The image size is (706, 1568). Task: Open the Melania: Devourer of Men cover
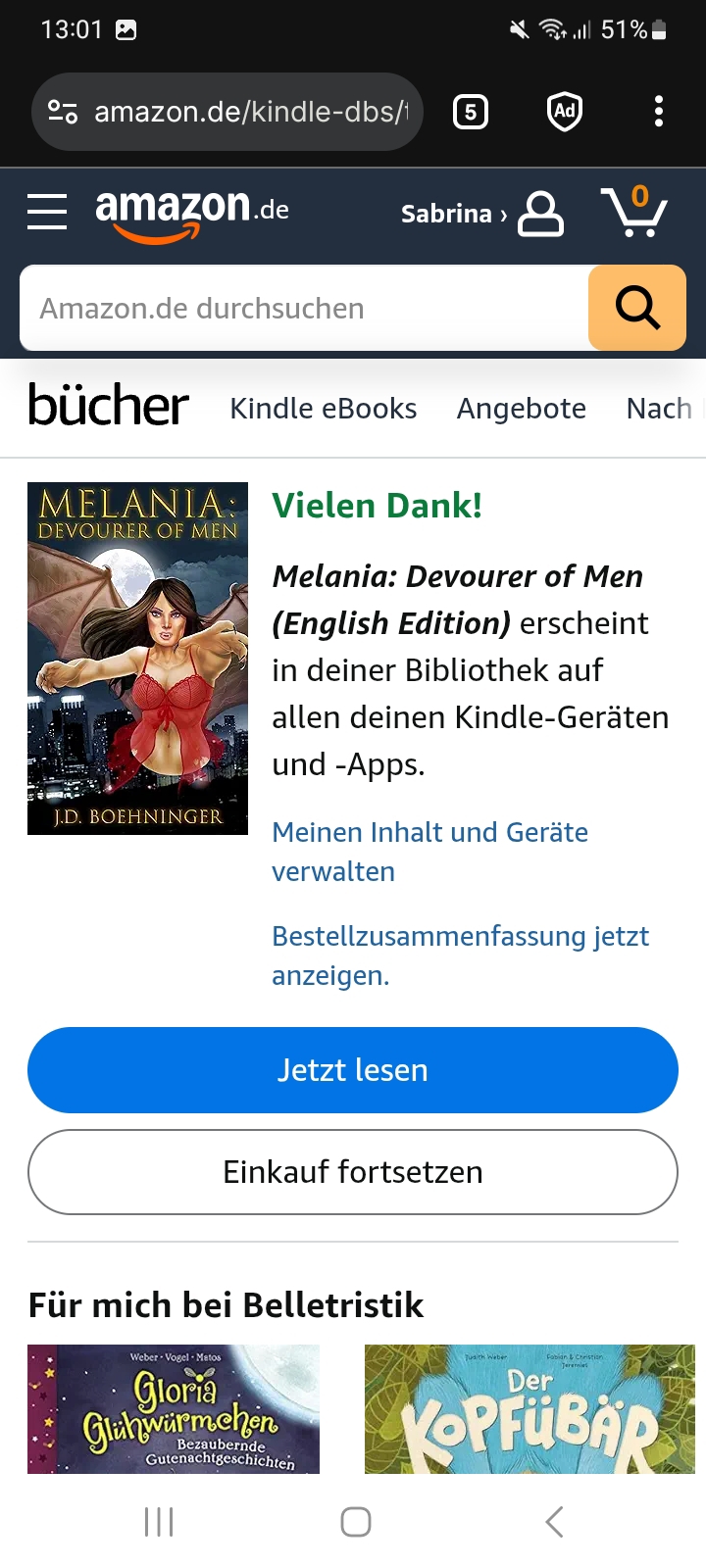click(138, 659)
